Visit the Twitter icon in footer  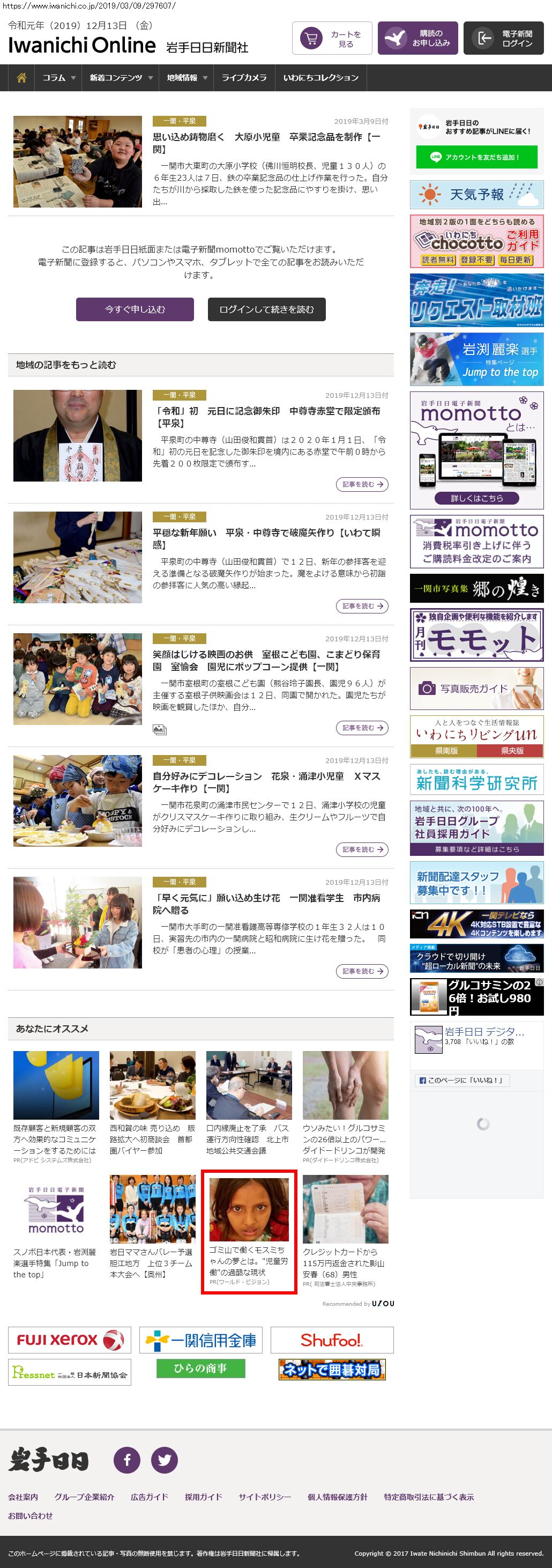click(165, 1460)
